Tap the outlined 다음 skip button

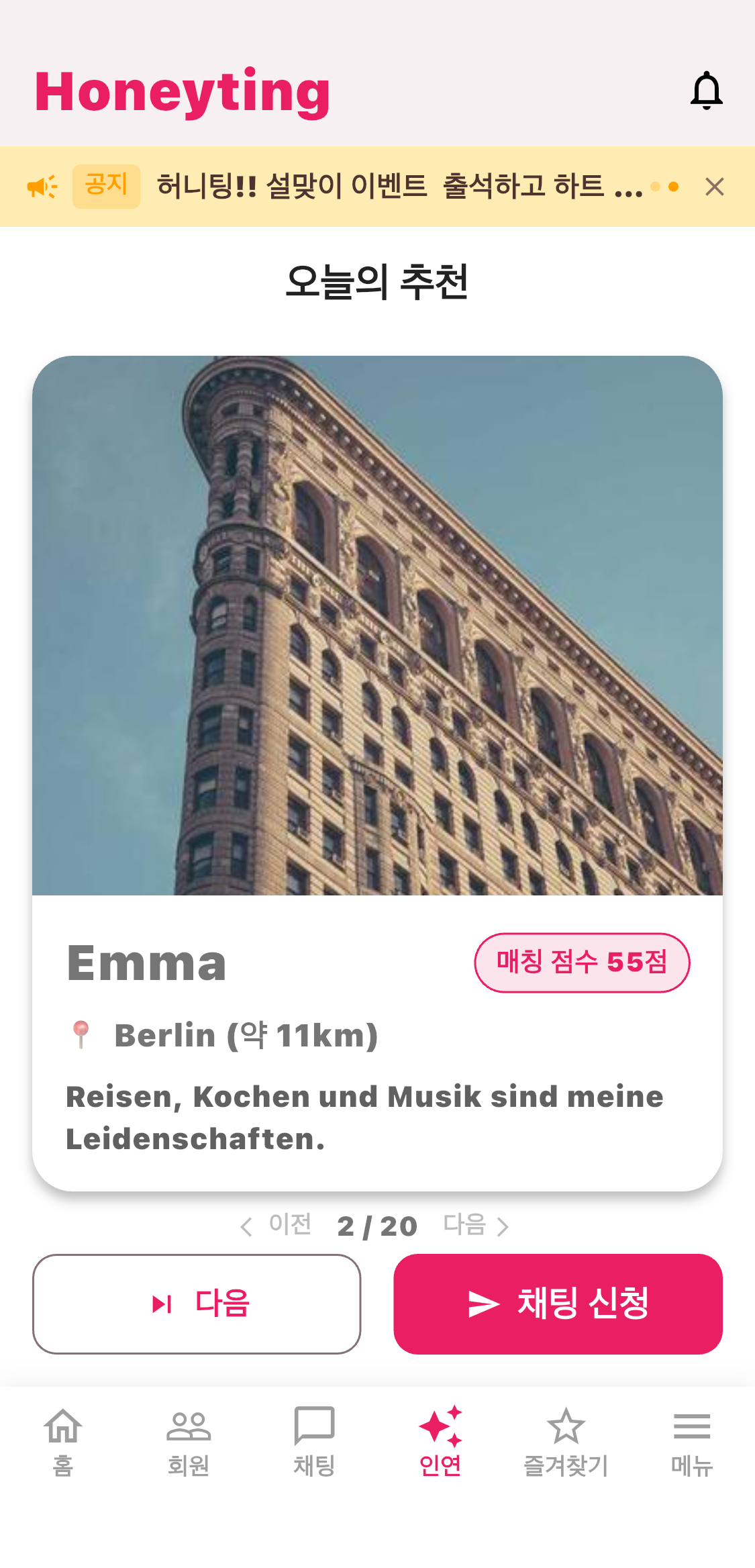(x=197, y=1304)
